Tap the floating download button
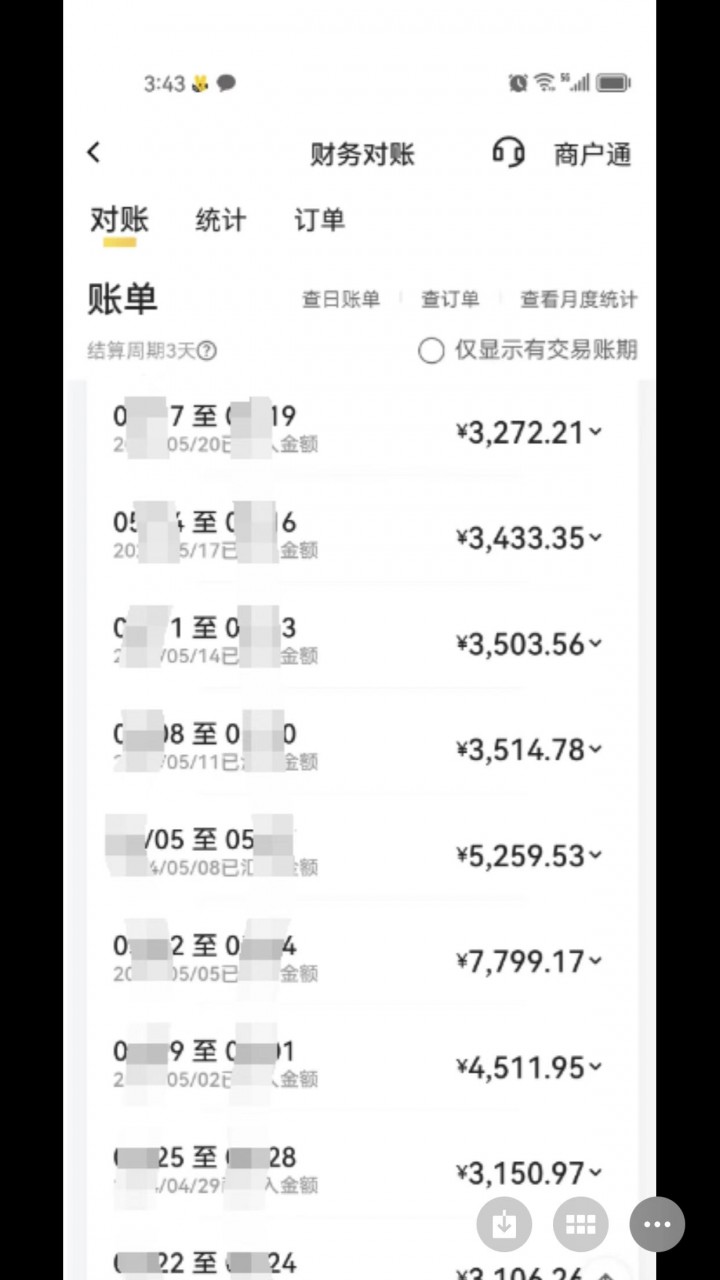This screenshot has width=720, height=1280. 504,1224
